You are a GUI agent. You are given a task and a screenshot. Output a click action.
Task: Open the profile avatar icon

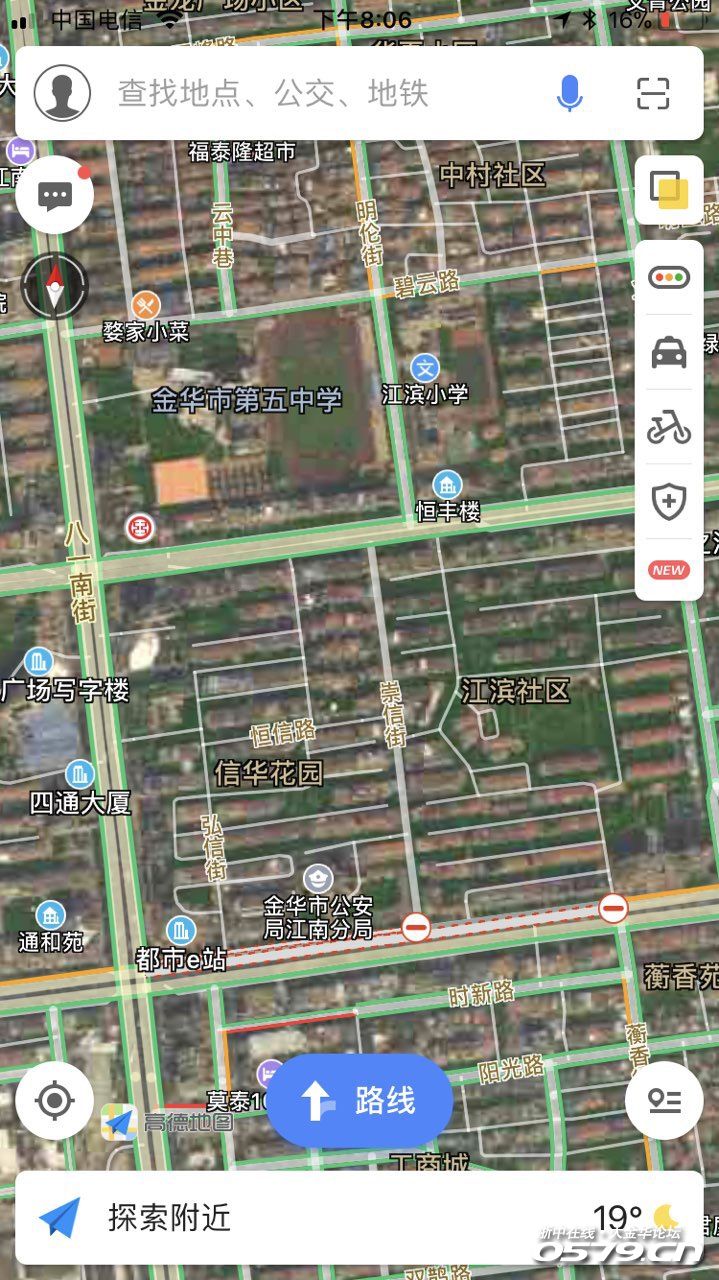[62, 93]
